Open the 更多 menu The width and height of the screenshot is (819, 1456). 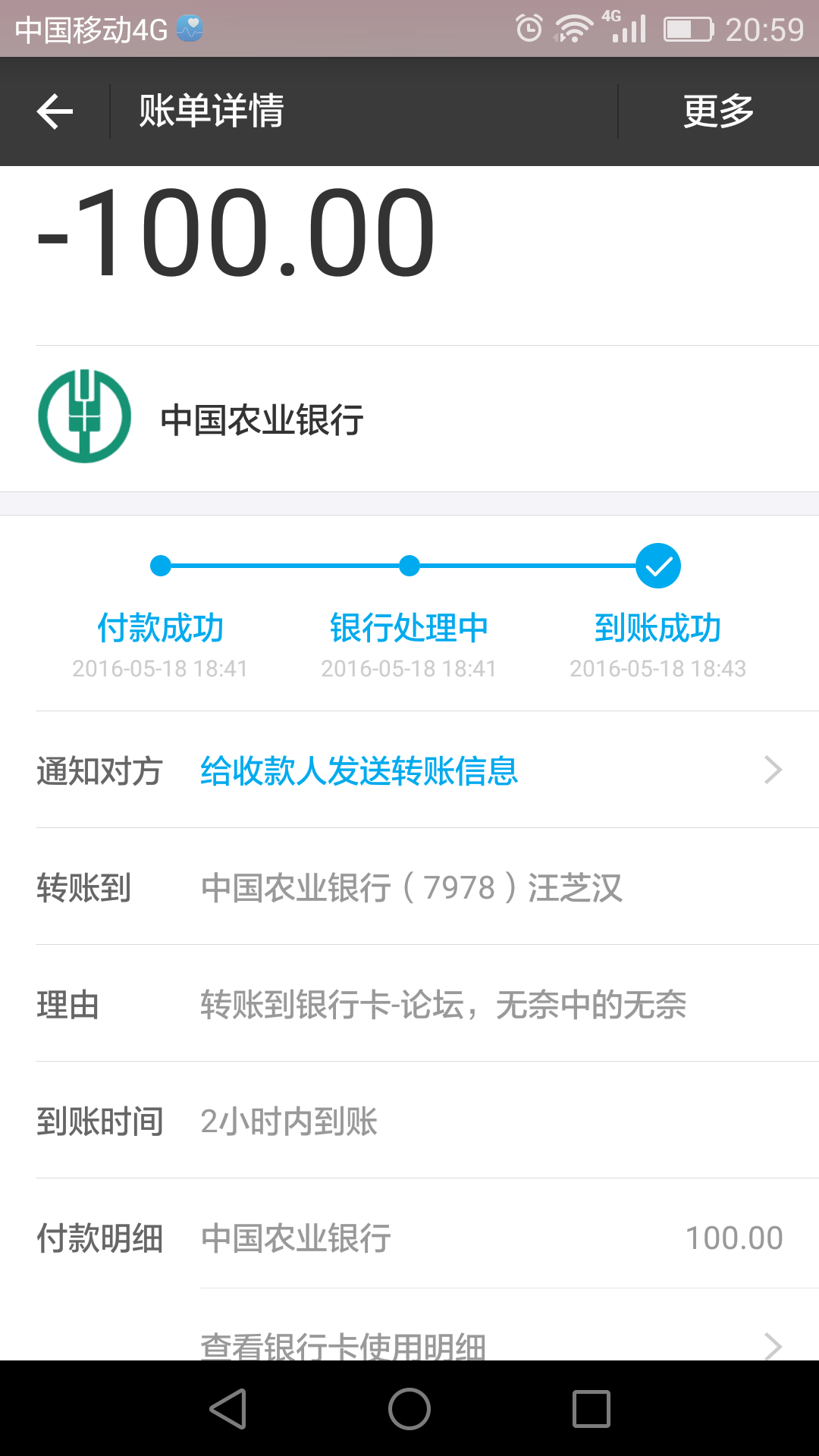coord(717,111)
